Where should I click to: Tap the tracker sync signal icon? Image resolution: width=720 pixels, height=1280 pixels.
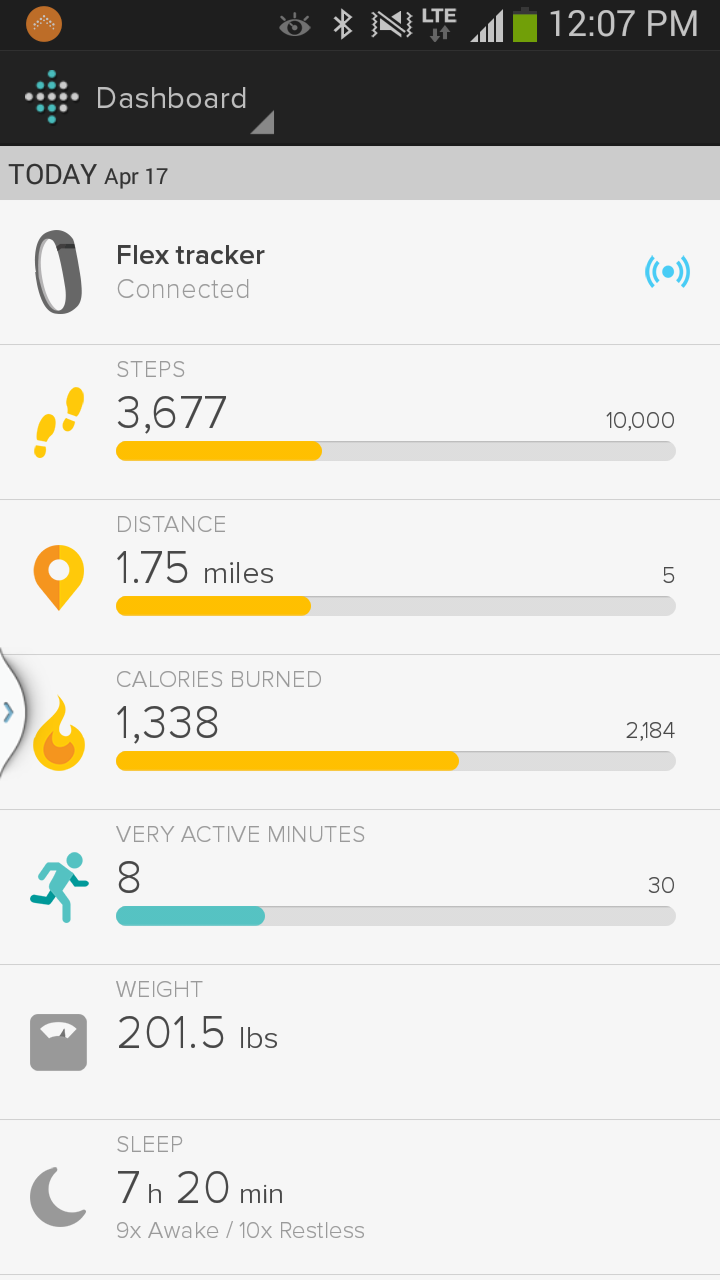coord(667,272)
